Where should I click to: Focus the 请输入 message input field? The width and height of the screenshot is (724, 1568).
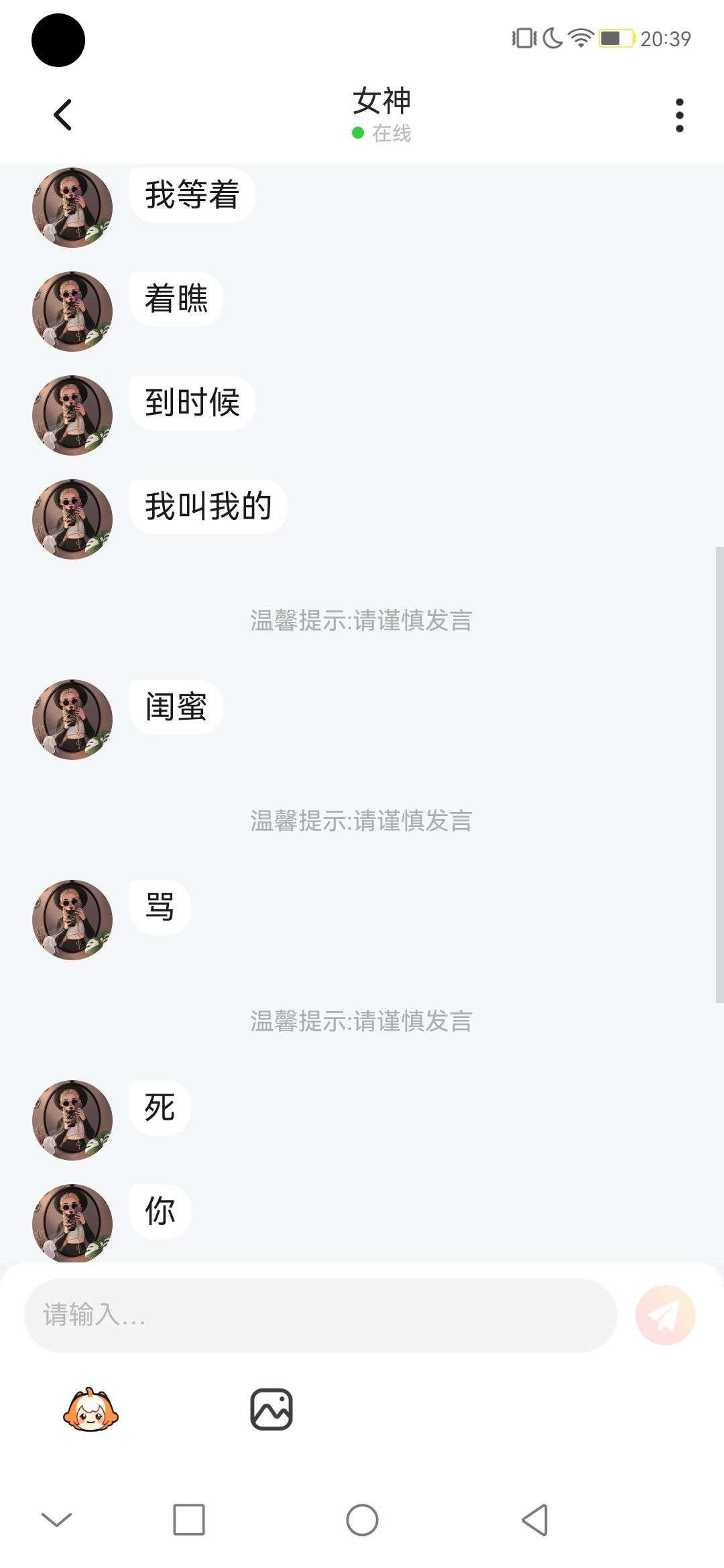click(320, 1315)
